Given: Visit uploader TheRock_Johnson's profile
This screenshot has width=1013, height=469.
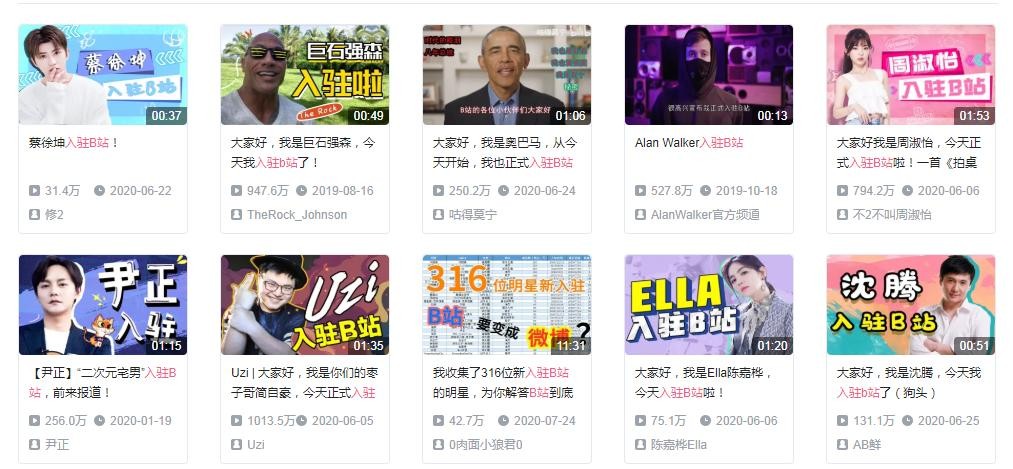Looking at the screenshot, I should [297, 215].
